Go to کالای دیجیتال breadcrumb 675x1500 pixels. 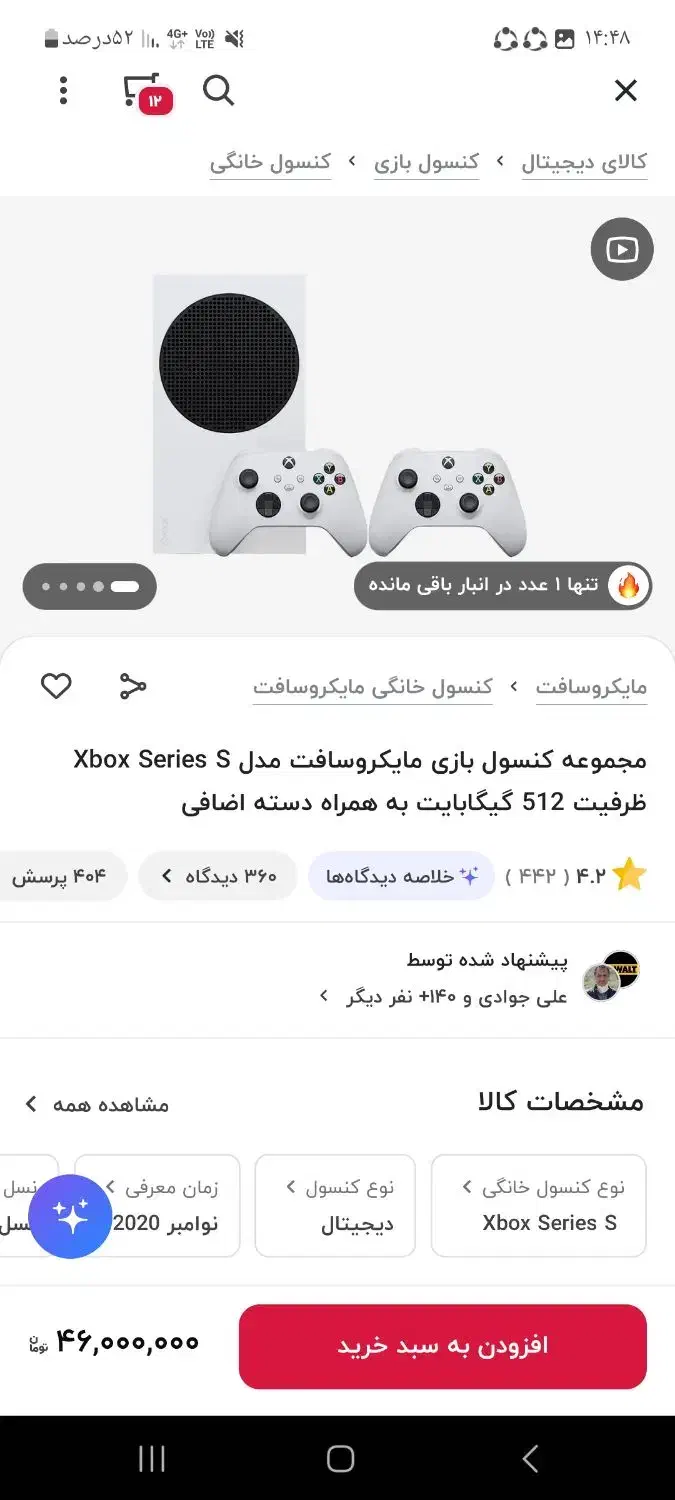click(x=584, y=162)
